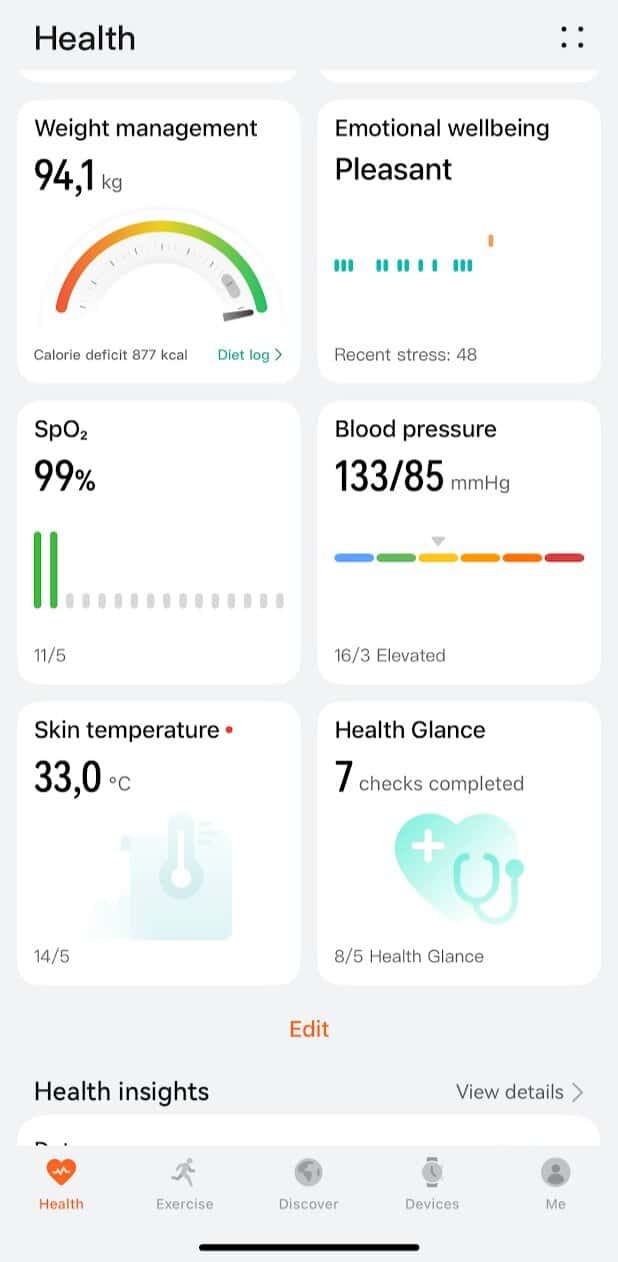Switch to the Exercise tab
The image size is (618, 1262).
tap(185, 1184)
